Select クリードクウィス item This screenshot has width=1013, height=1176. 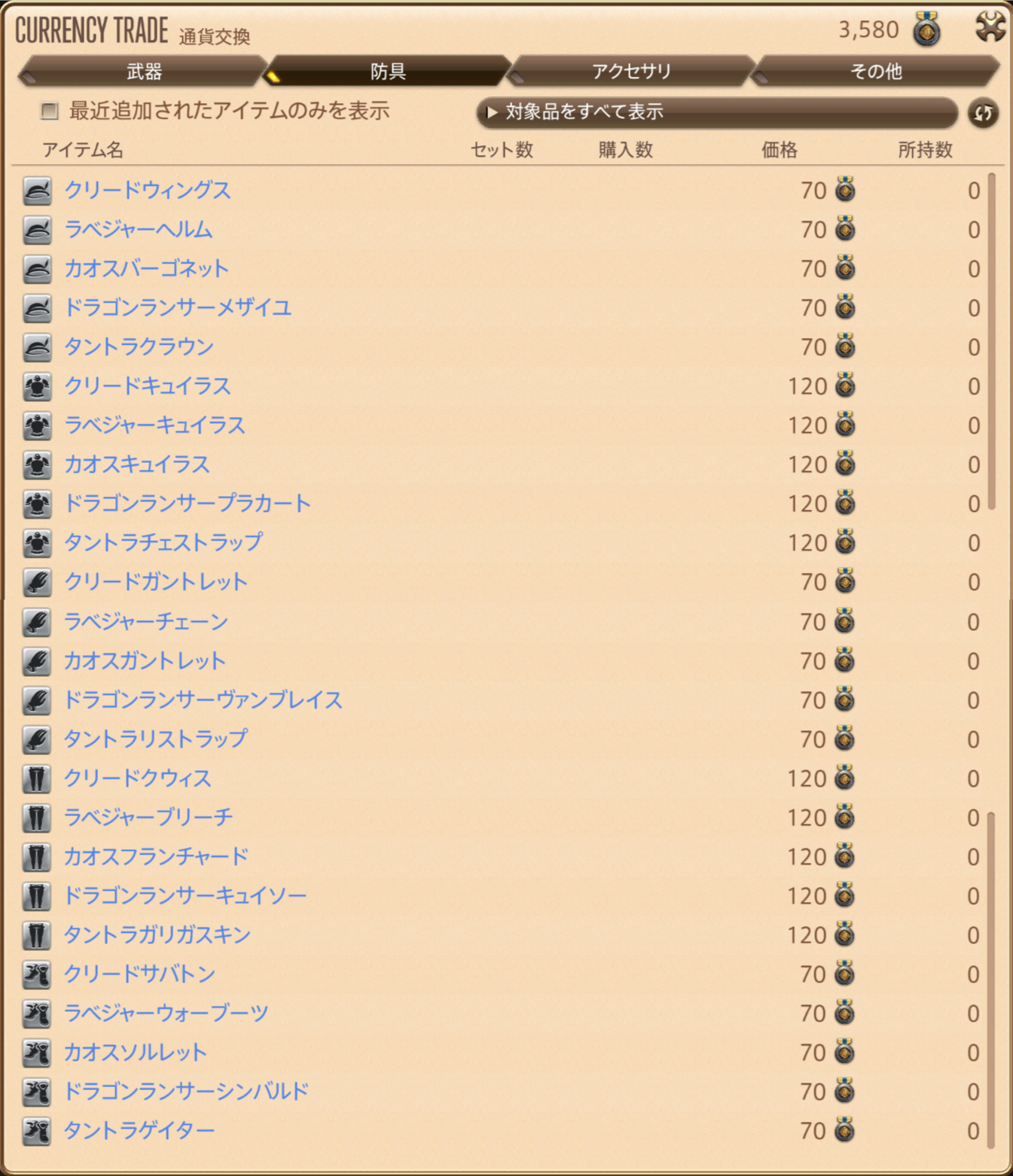coord(138,778)
